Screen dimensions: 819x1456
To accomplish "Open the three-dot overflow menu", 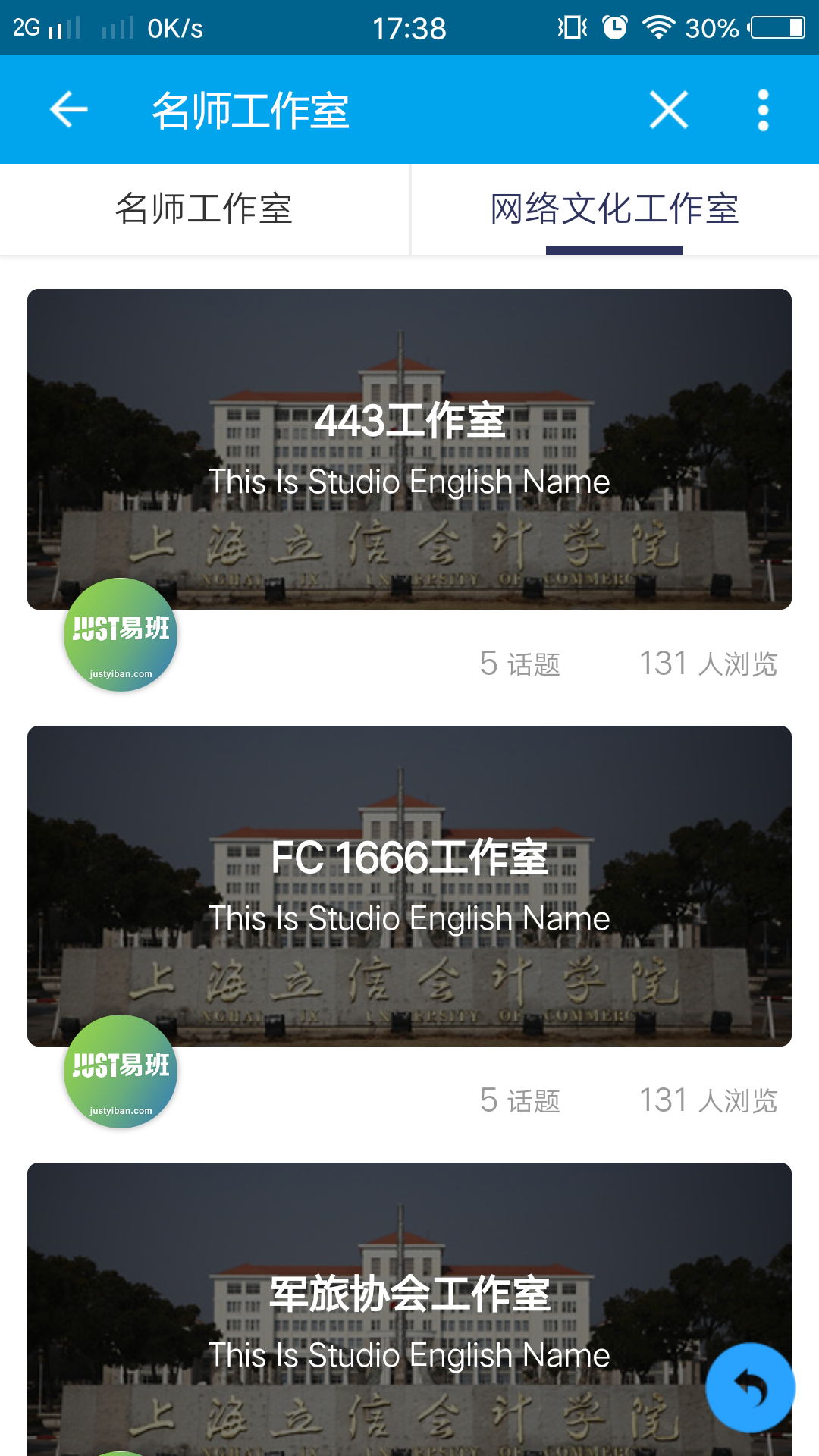I will (x=763, y=110).
